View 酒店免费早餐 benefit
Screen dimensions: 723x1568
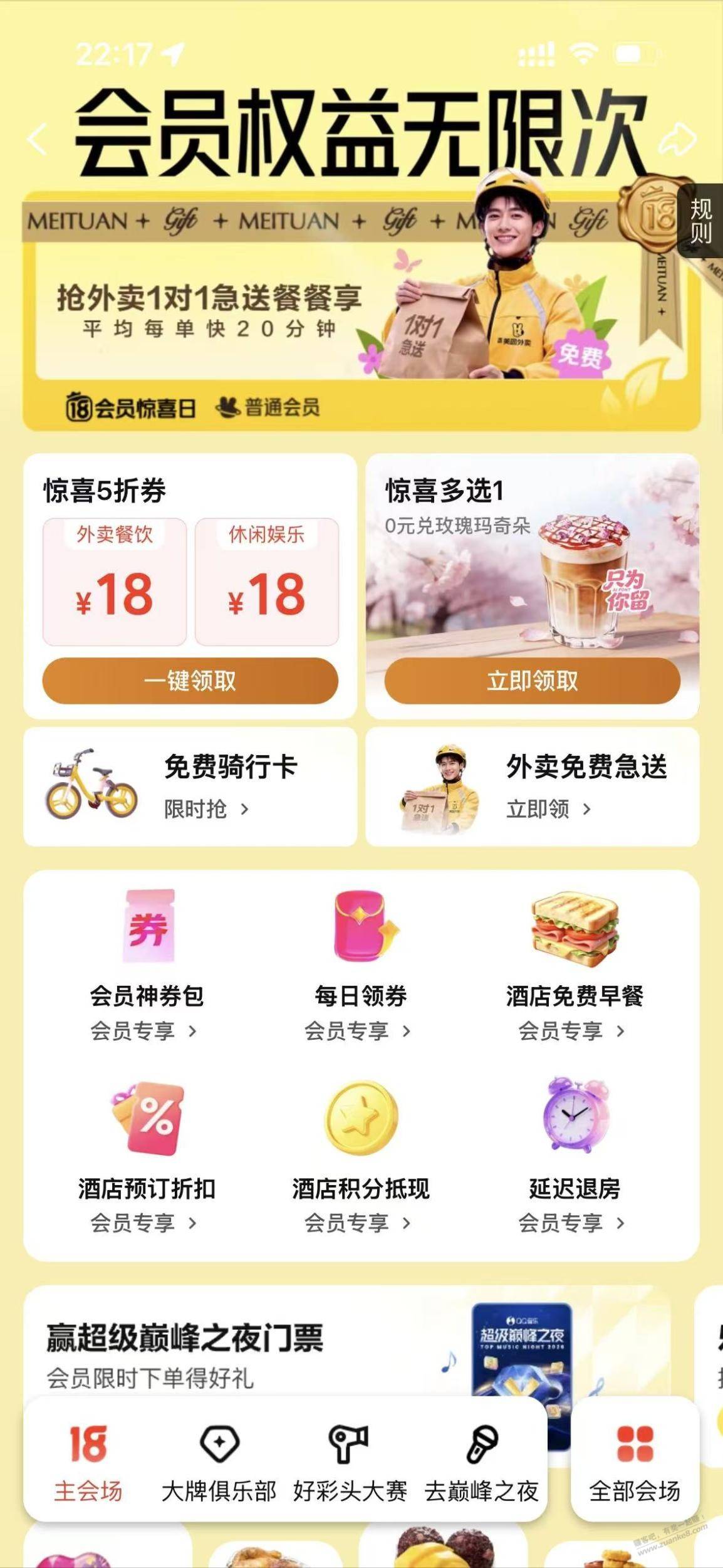click(575, 964)
